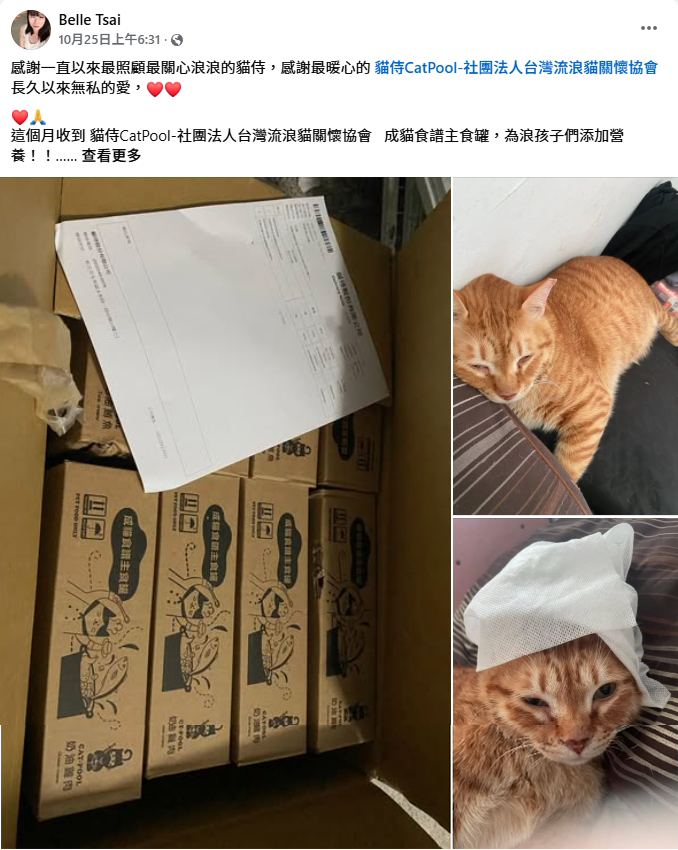View the cat with tissue on head photo
Screen dimensions: 678x850
[x=565, y=682]
